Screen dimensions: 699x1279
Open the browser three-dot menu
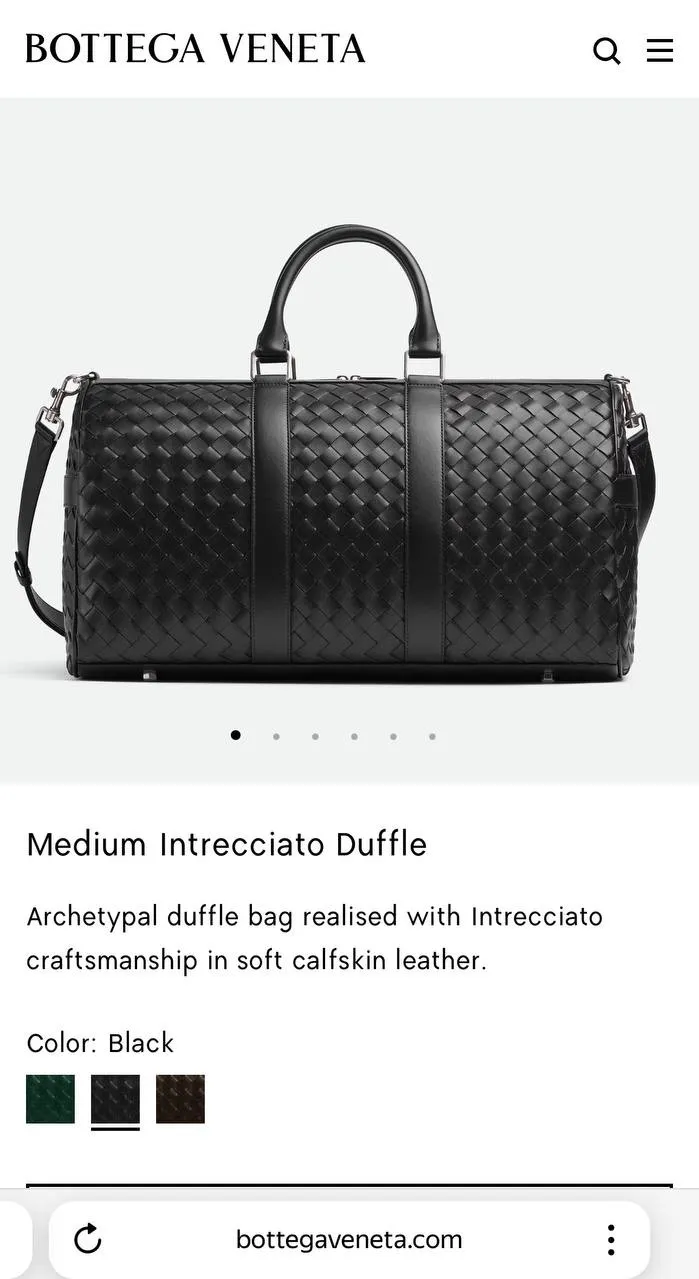point(611,1240)
